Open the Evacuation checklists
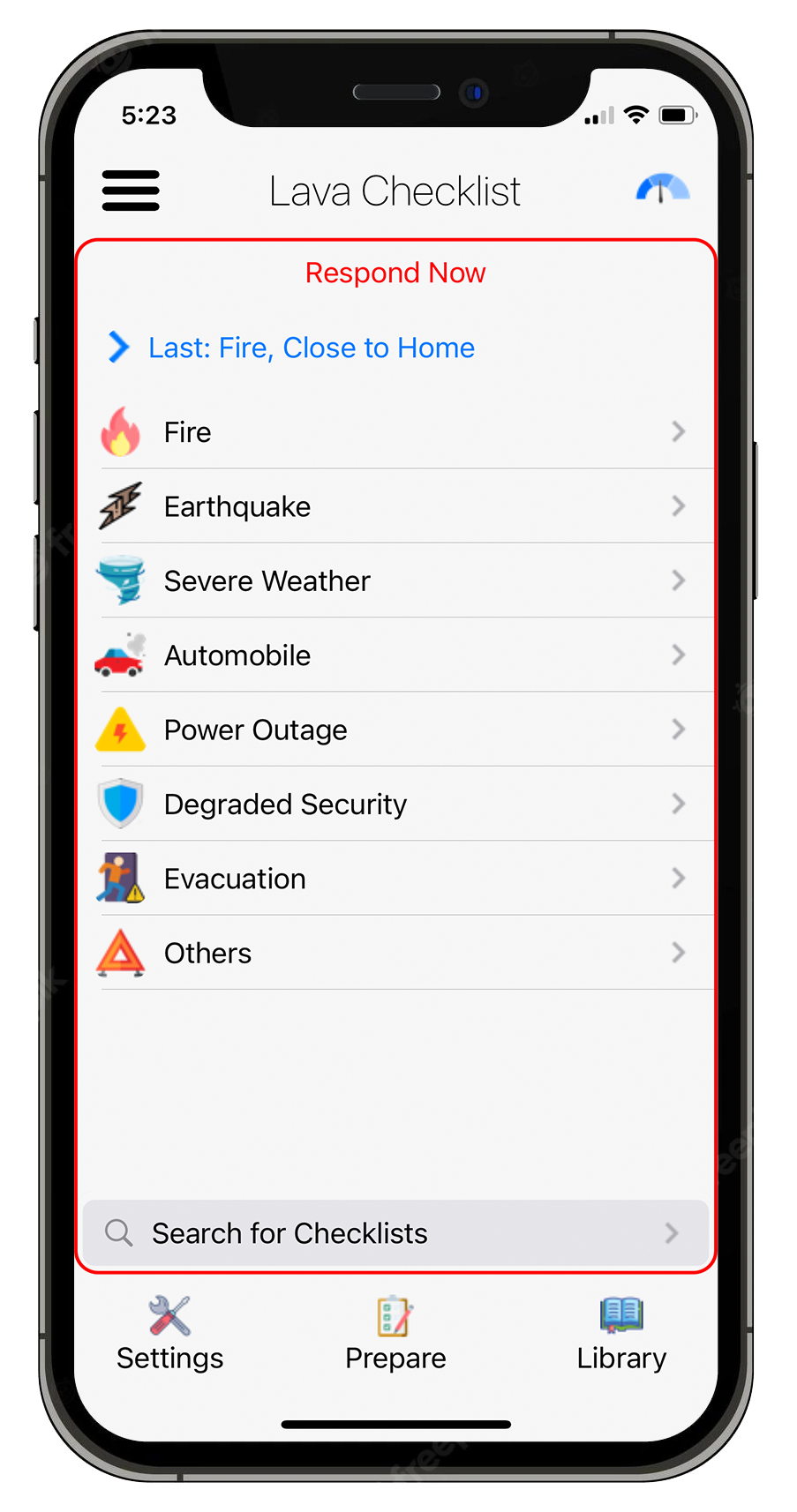The image size is (797, 1512). coord(395,879)
